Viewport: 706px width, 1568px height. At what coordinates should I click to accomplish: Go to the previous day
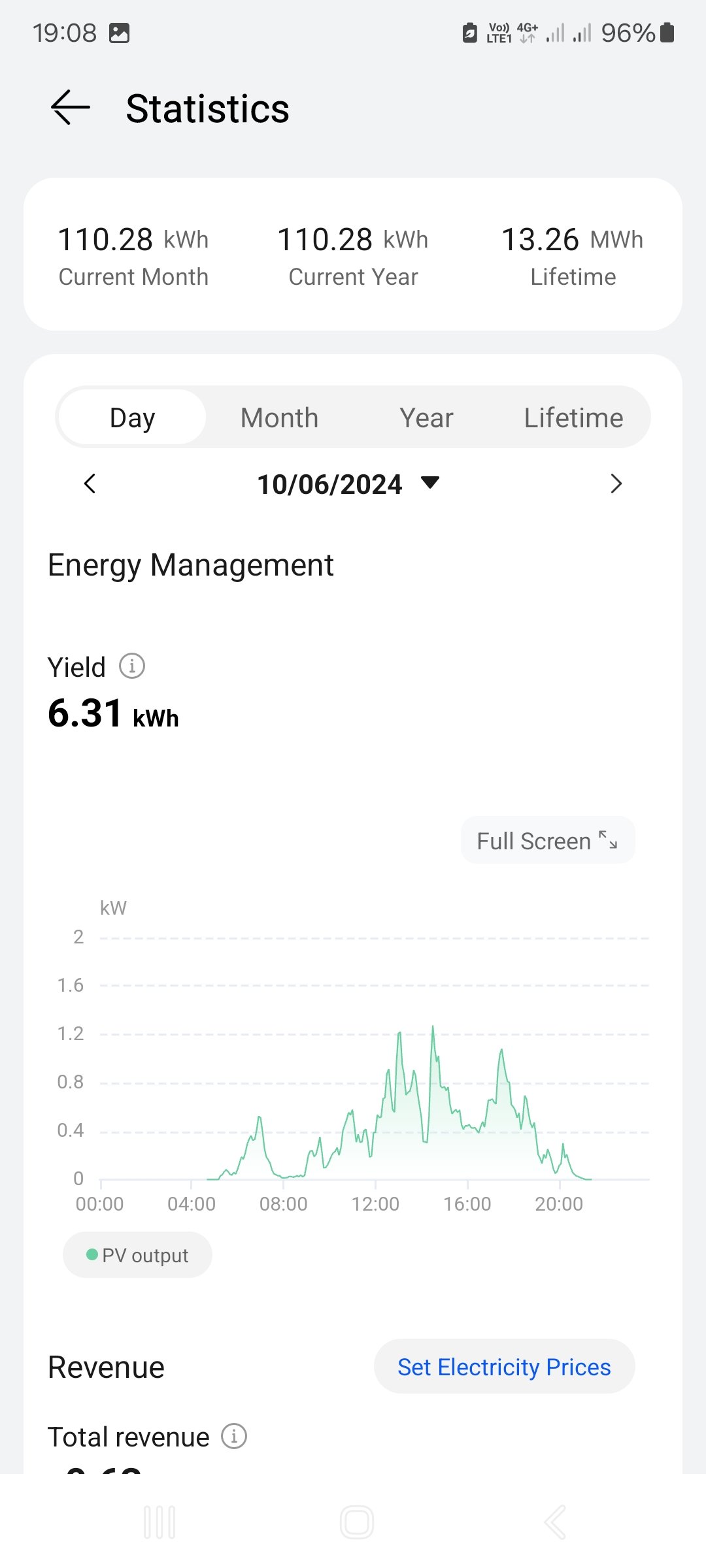[90, 484]
